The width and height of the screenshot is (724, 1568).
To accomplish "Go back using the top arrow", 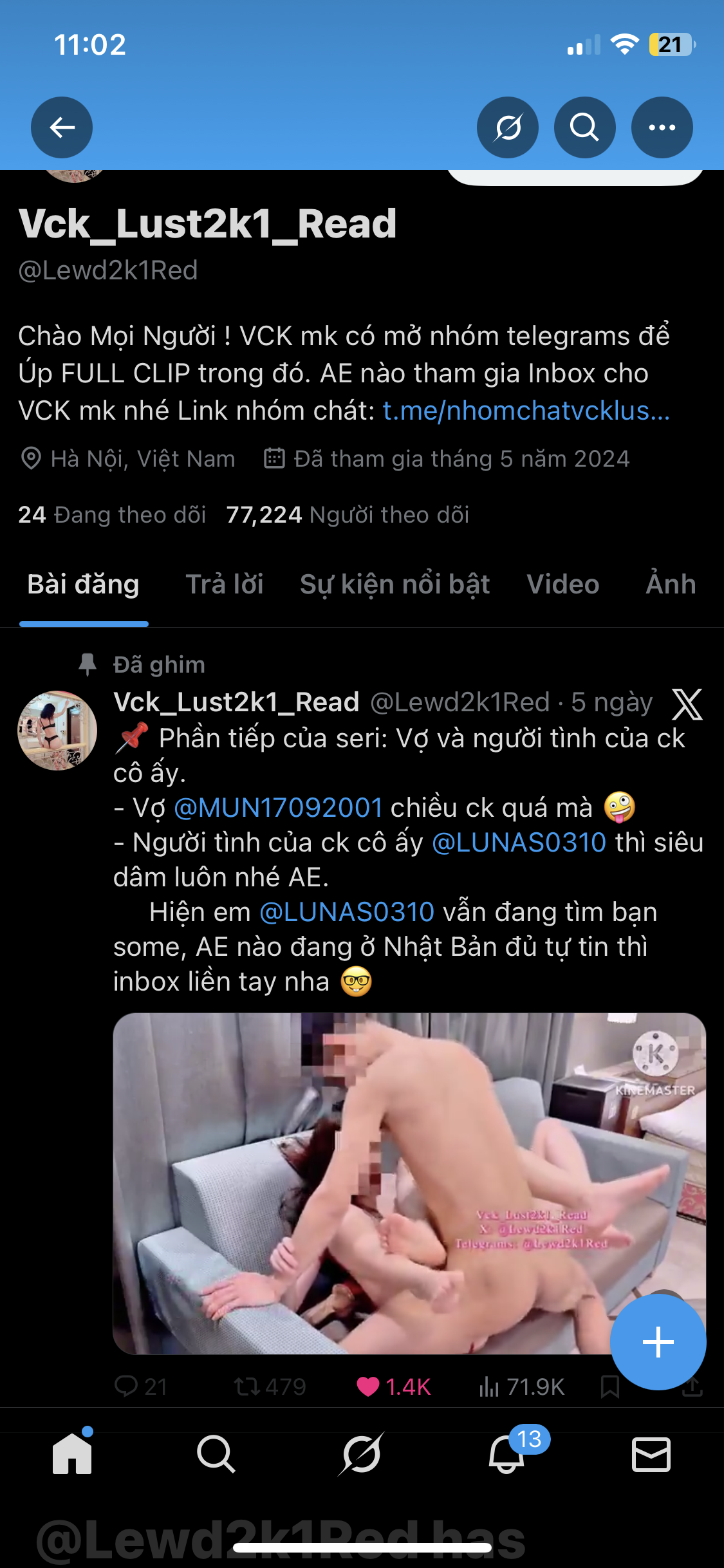I will tap(62, 127).
